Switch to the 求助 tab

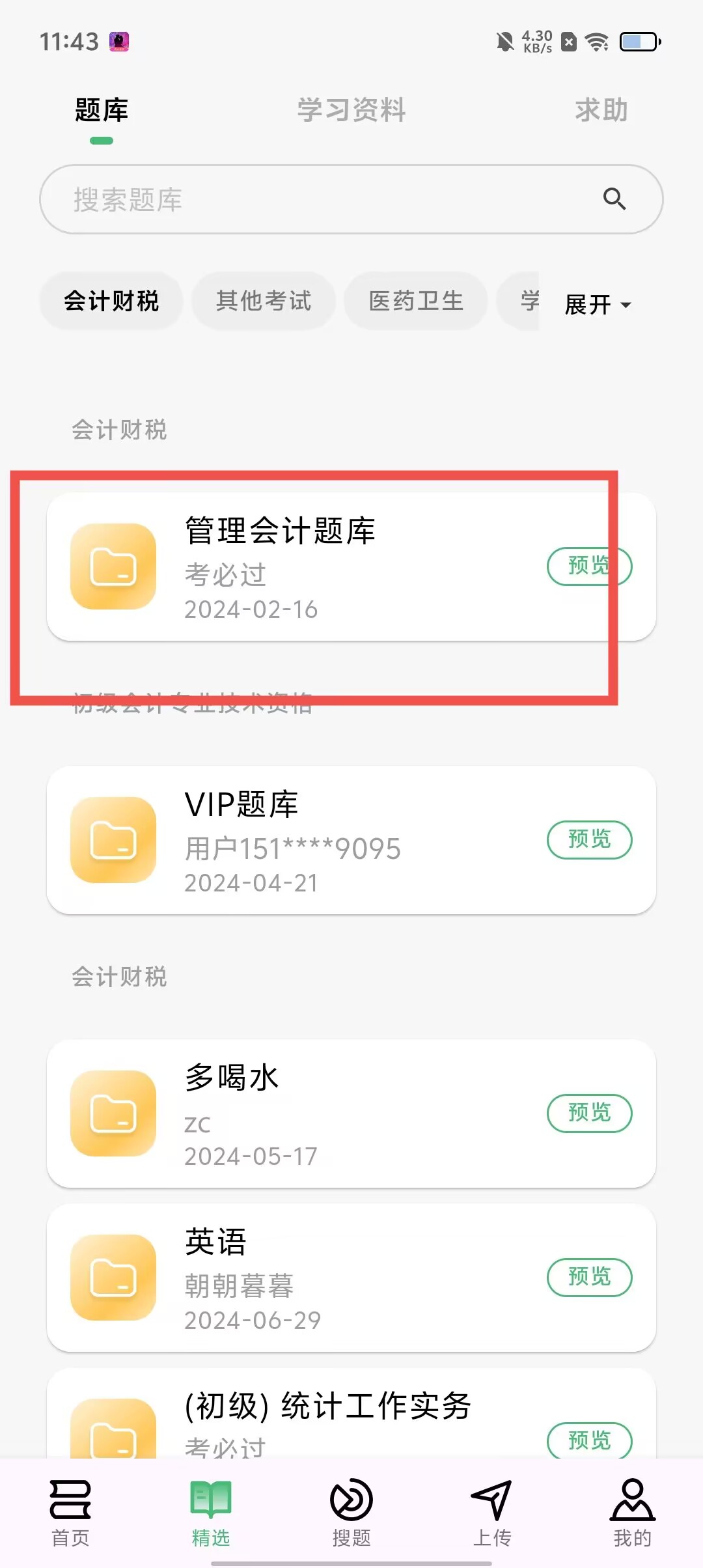tap(601, 110)
